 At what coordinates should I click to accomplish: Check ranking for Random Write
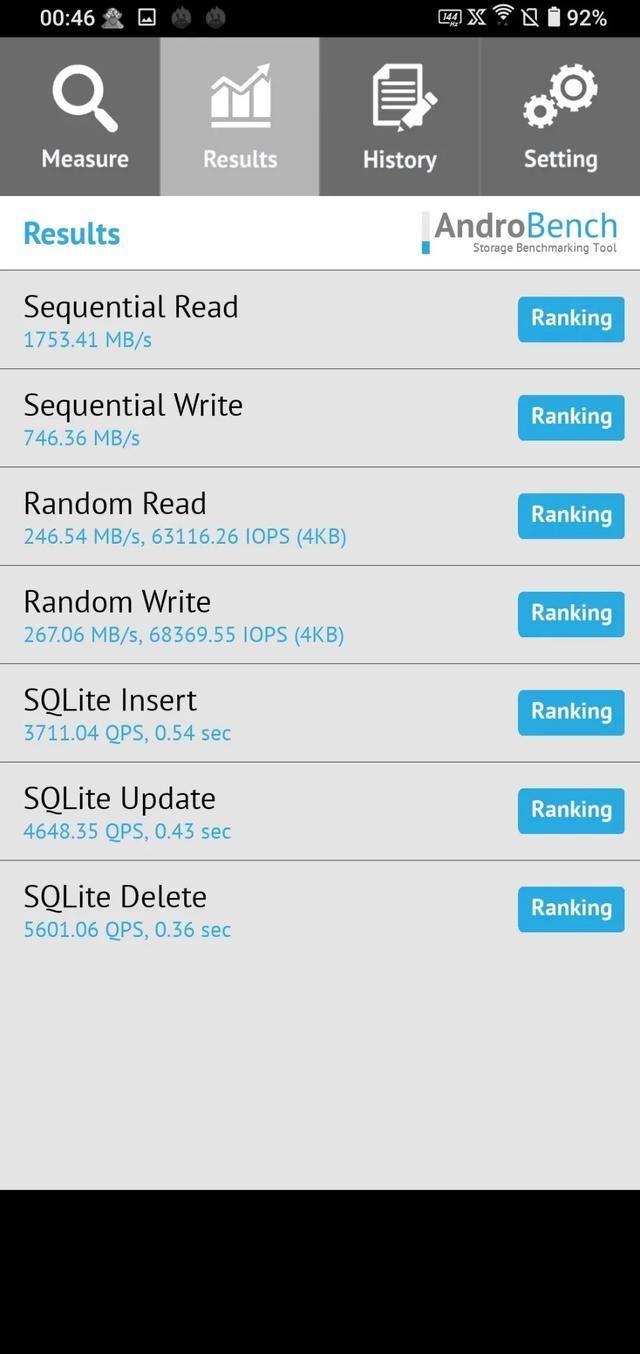point(571,613)
